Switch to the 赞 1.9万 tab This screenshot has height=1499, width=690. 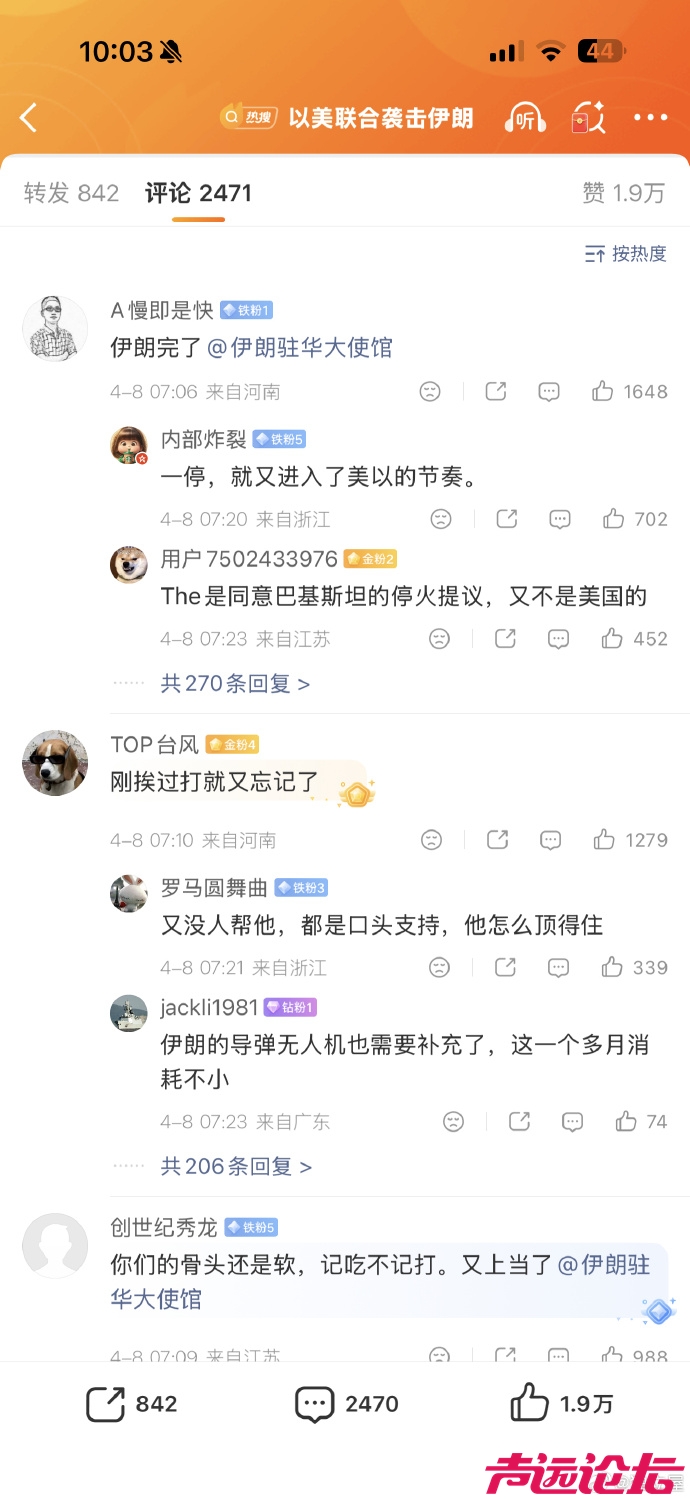pos(623,193)
